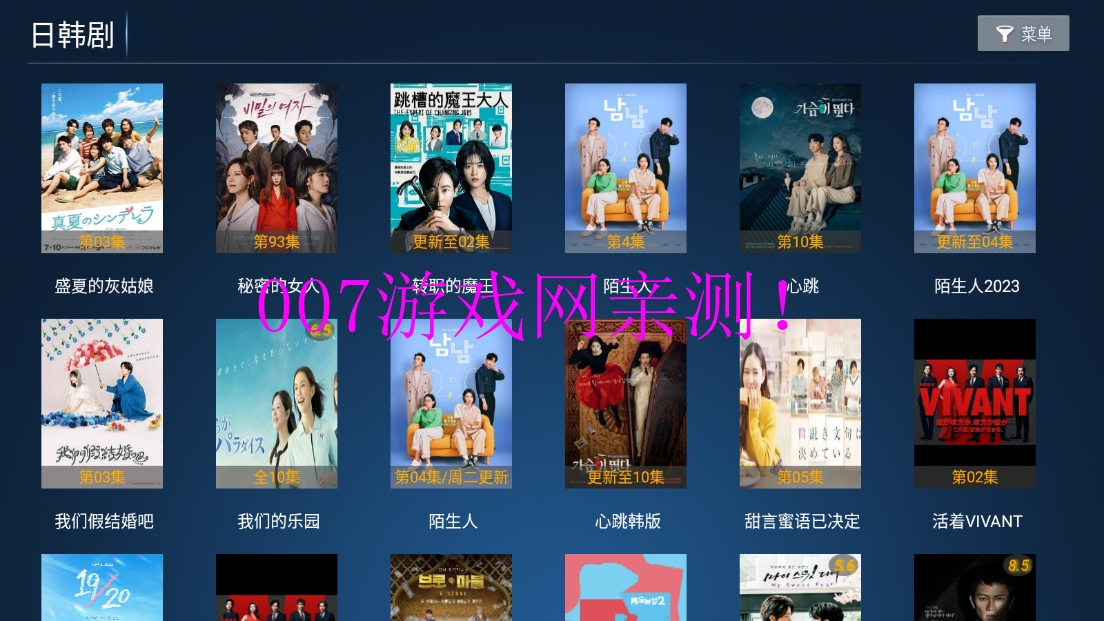The image size is (1104, 621).
Task: Open 陌生人 showing 第4集
Action: 626,168
